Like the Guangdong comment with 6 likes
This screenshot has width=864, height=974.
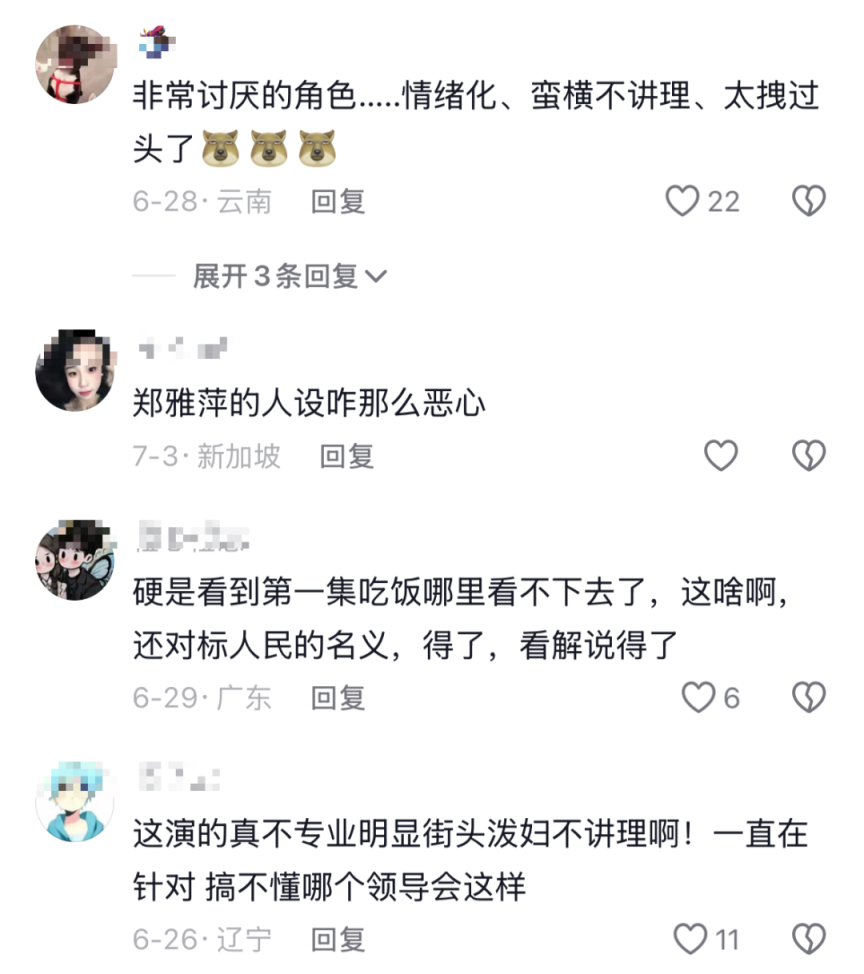698,697
